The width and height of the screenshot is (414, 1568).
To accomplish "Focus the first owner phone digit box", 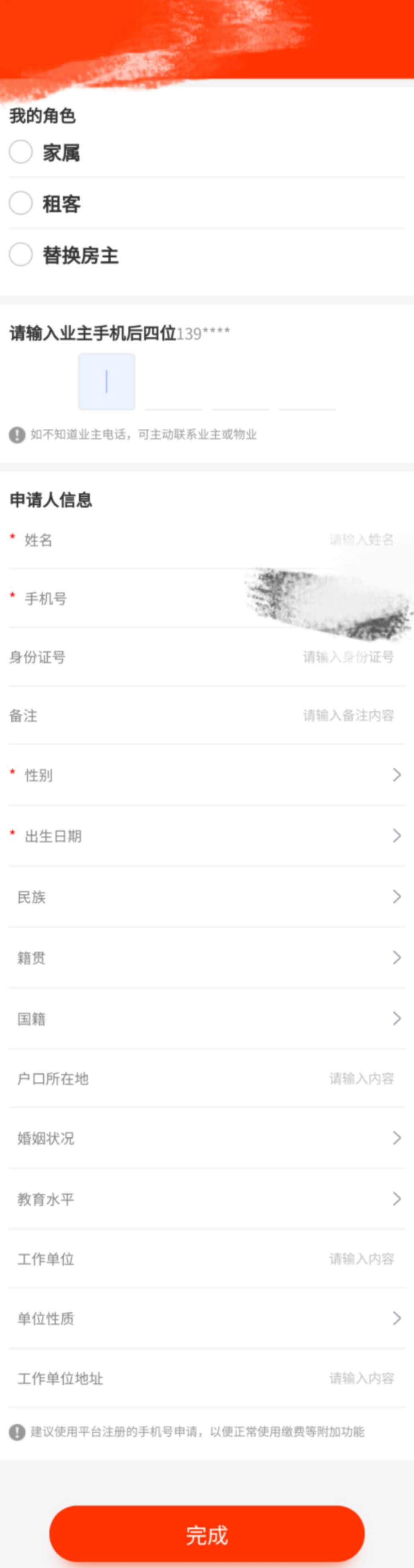I will pos(107,382).
